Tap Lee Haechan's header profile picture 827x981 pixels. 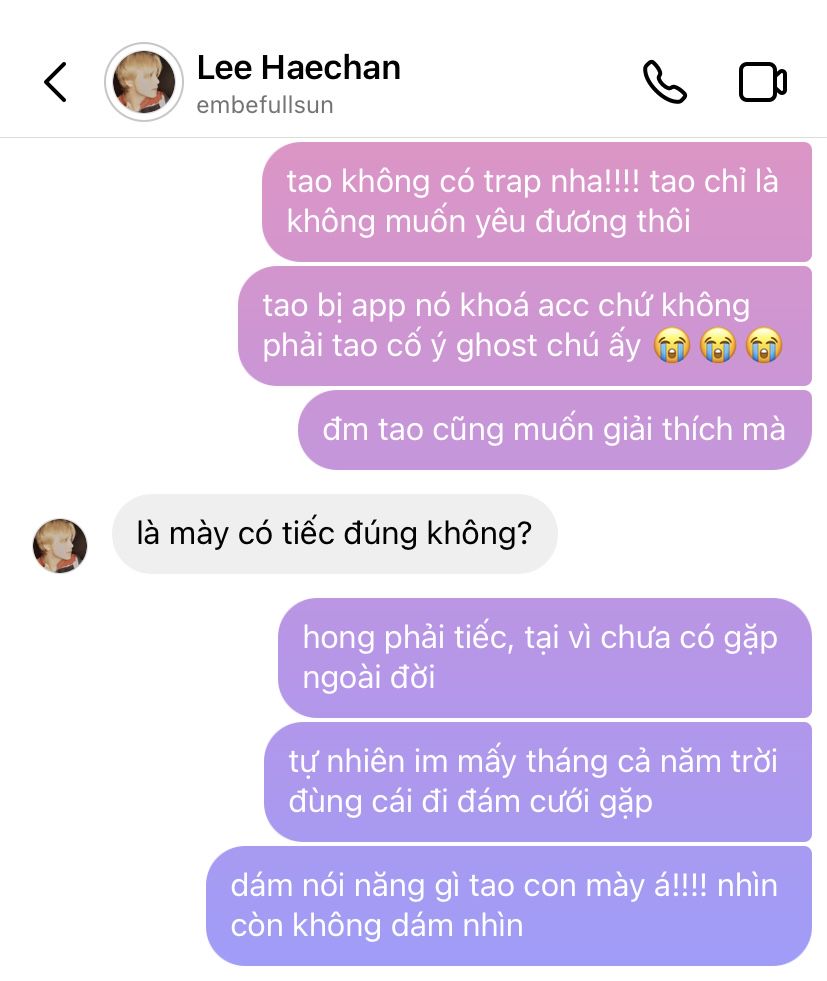144,82
